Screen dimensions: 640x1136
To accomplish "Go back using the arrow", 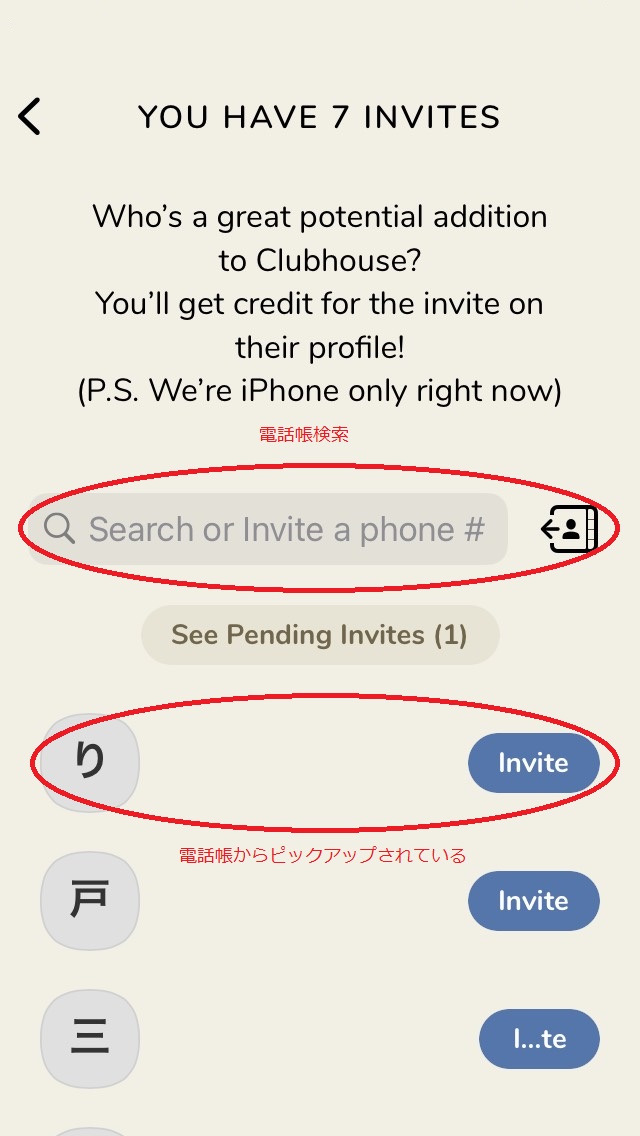I will point(30,116).
